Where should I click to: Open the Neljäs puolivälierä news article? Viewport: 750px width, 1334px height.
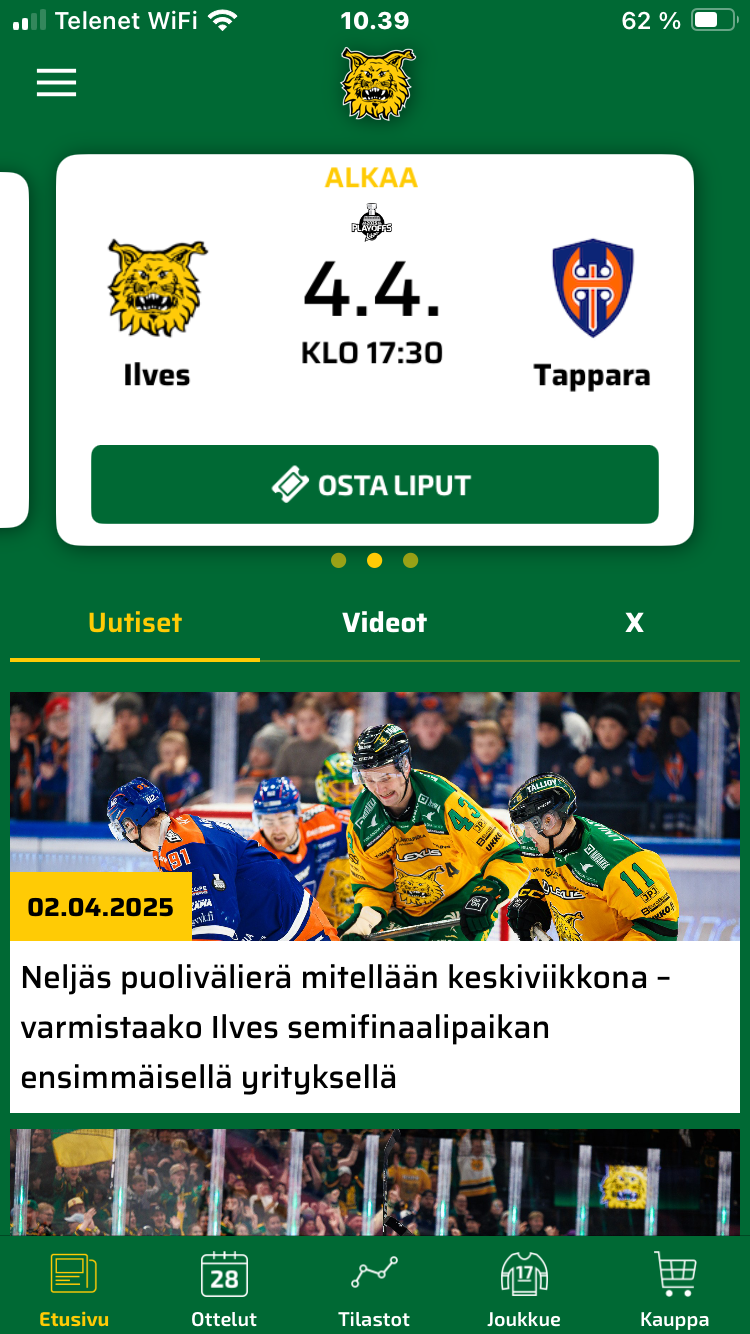coord(374,1027)
